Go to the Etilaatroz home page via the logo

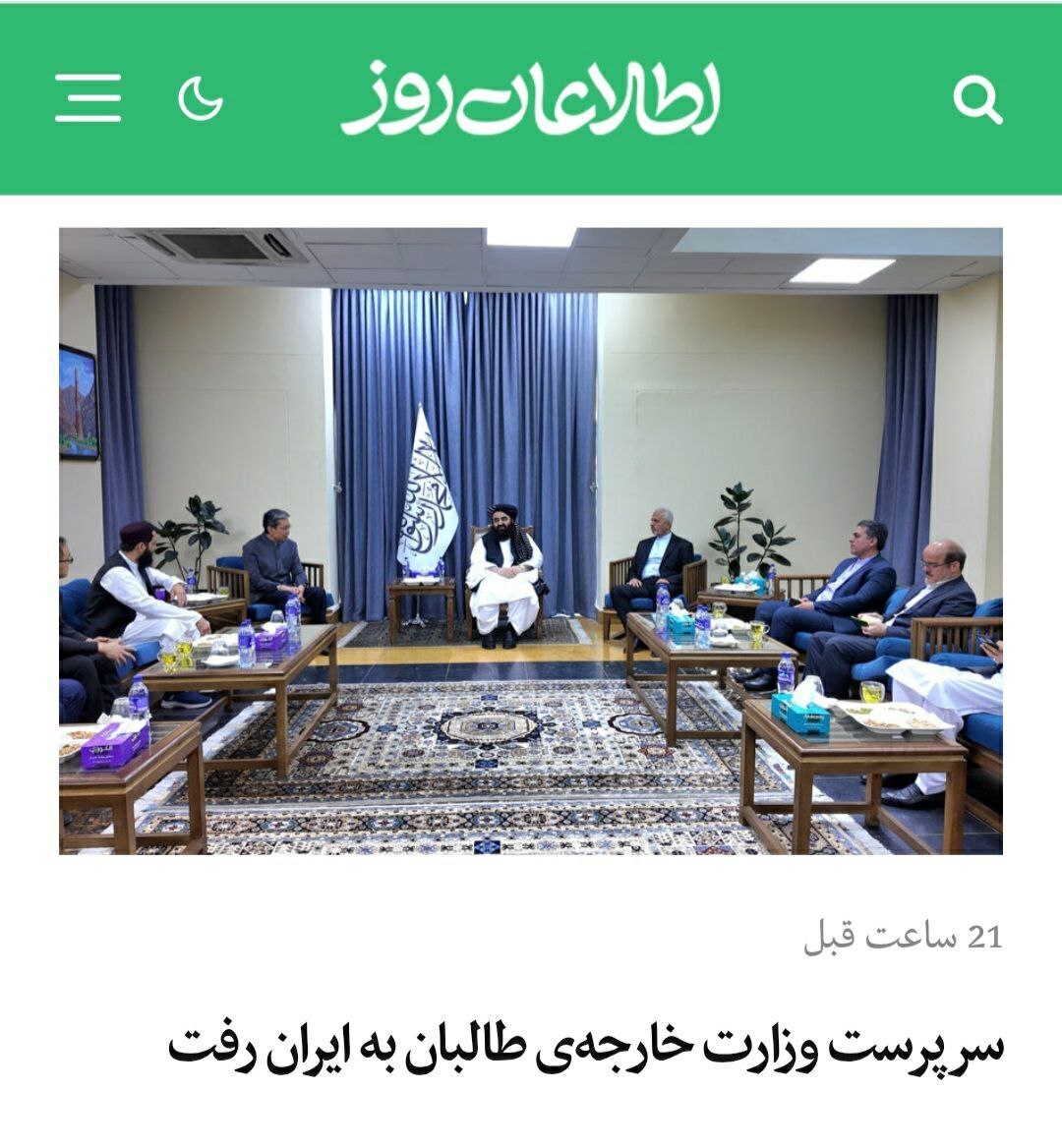pyautogui.click(x=531, y=98)
